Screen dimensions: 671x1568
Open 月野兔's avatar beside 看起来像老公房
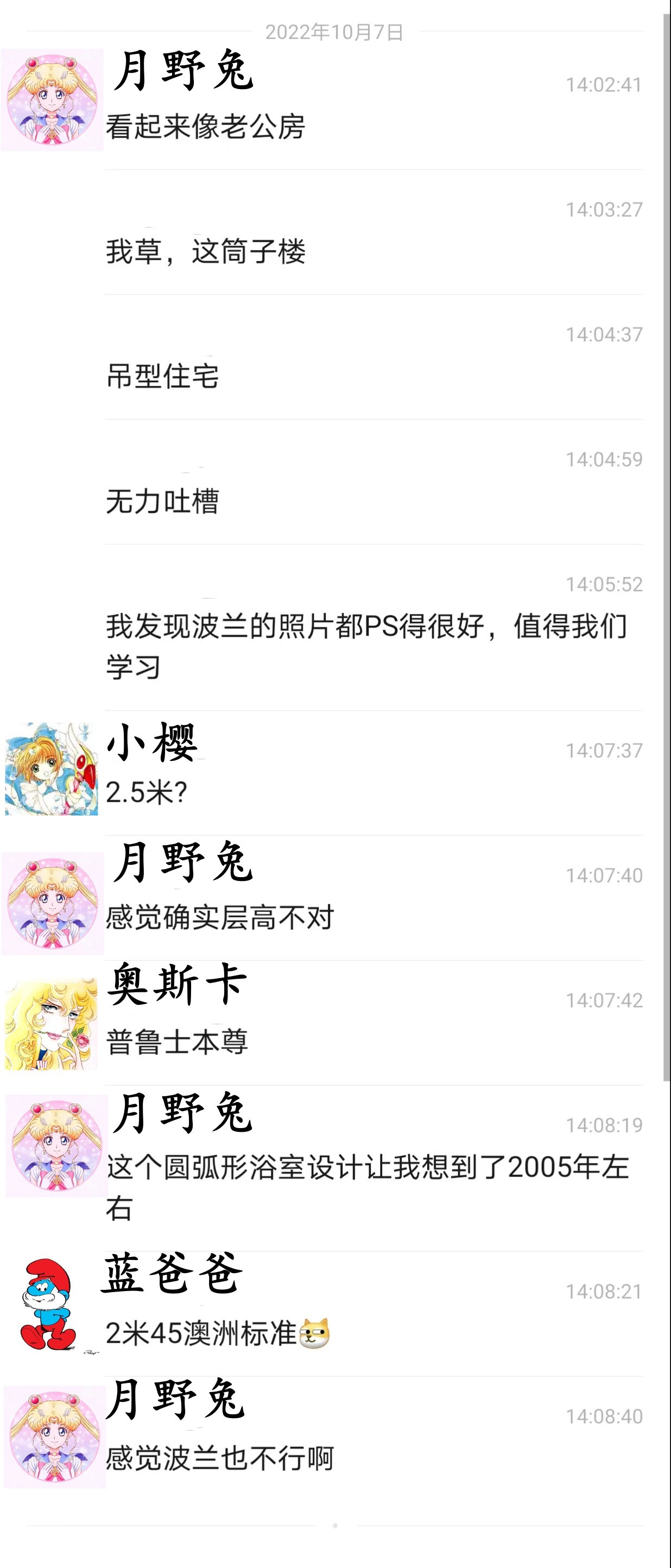(52, 99)
